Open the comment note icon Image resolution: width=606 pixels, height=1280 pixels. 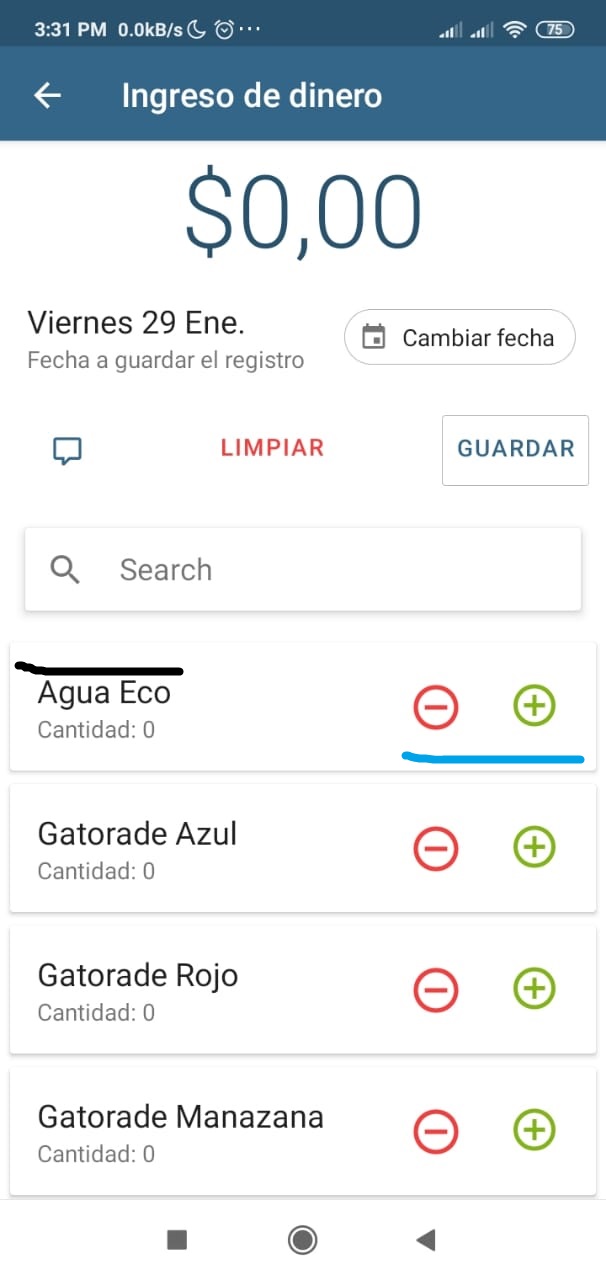66,451
